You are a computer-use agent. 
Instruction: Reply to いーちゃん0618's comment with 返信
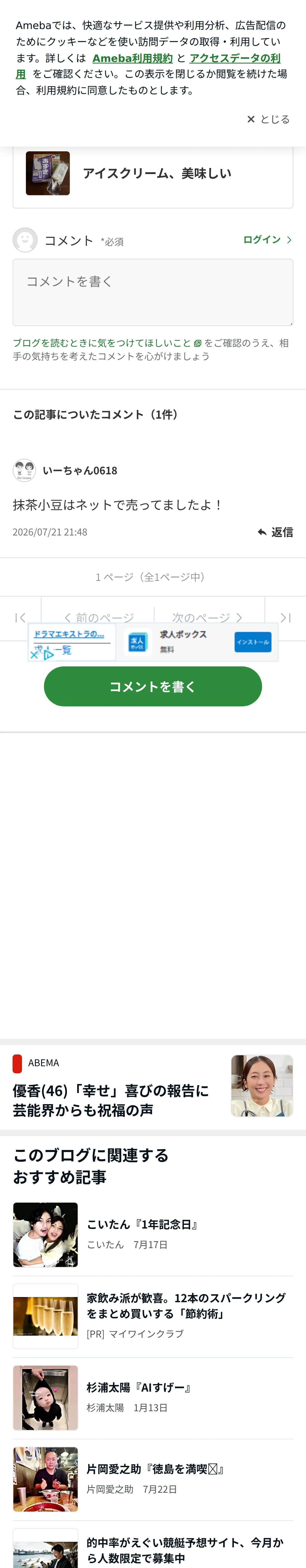(275, 532)
